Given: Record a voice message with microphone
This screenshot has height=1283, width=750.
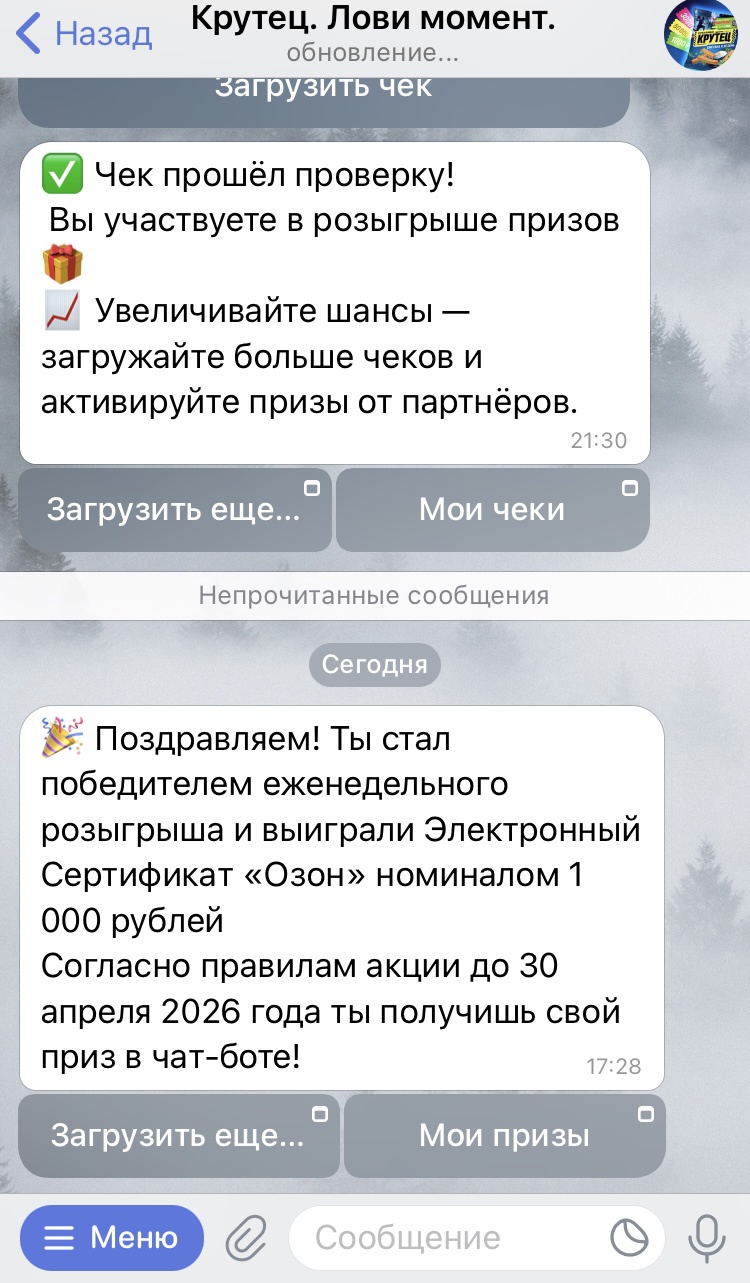Looking at the screenshot, I should tap(706, 1238).
